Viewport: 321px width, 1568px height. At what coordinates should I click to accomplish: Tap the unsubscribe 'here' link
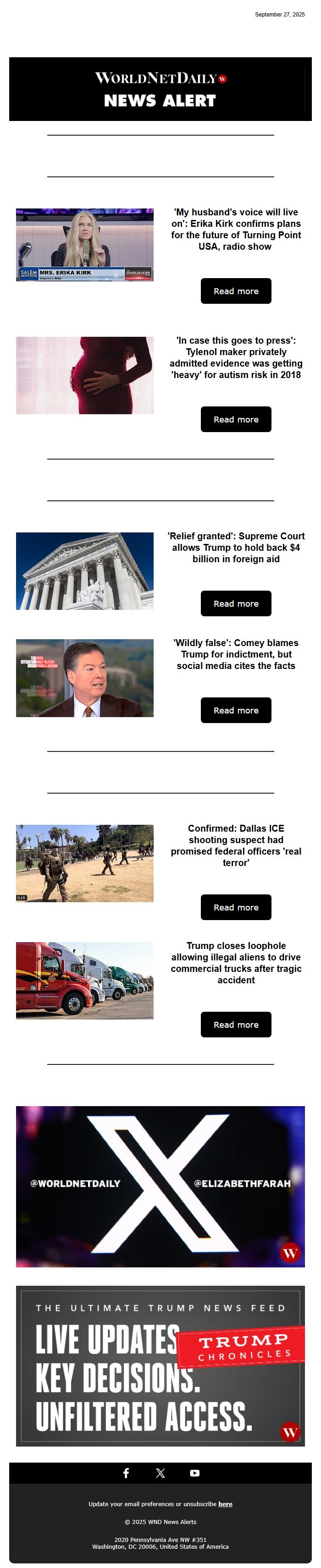225,1503
